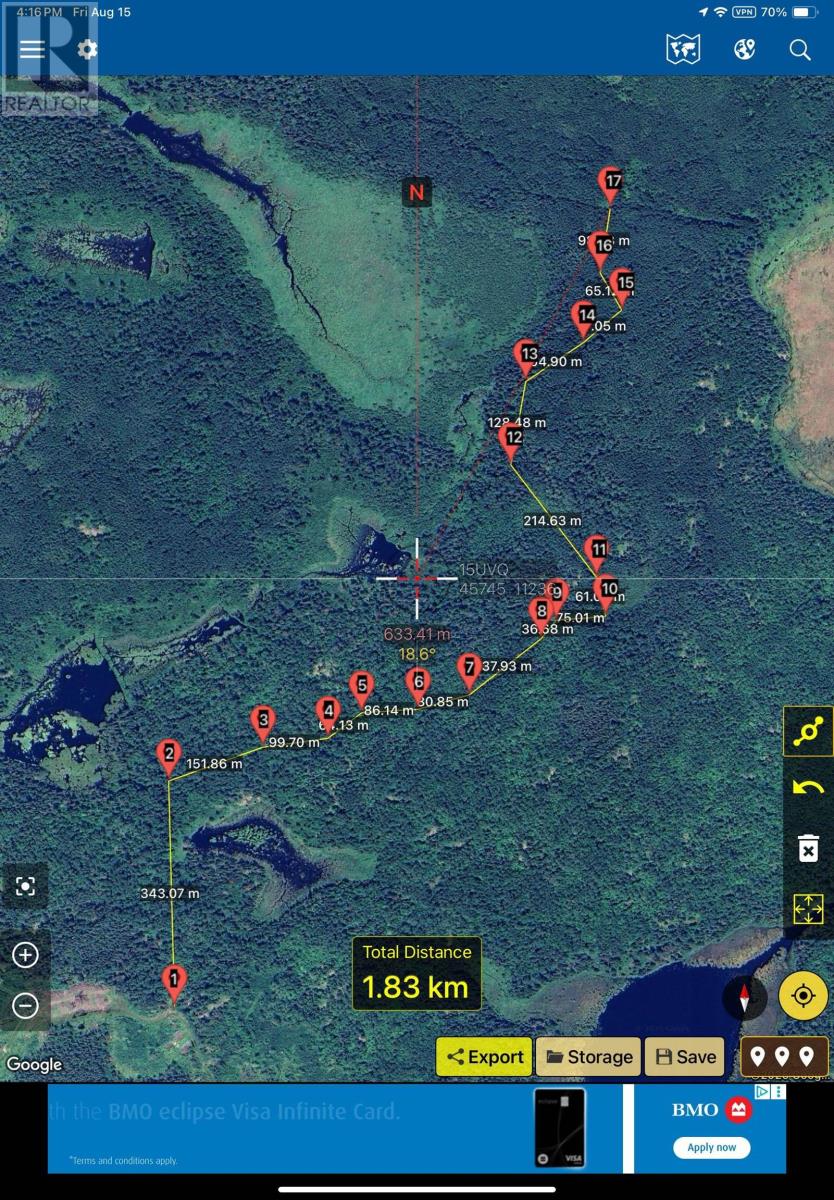Viewport: 834px width, 1200px height.
Task: Fit the route to screen
Action: click(808, 908)
